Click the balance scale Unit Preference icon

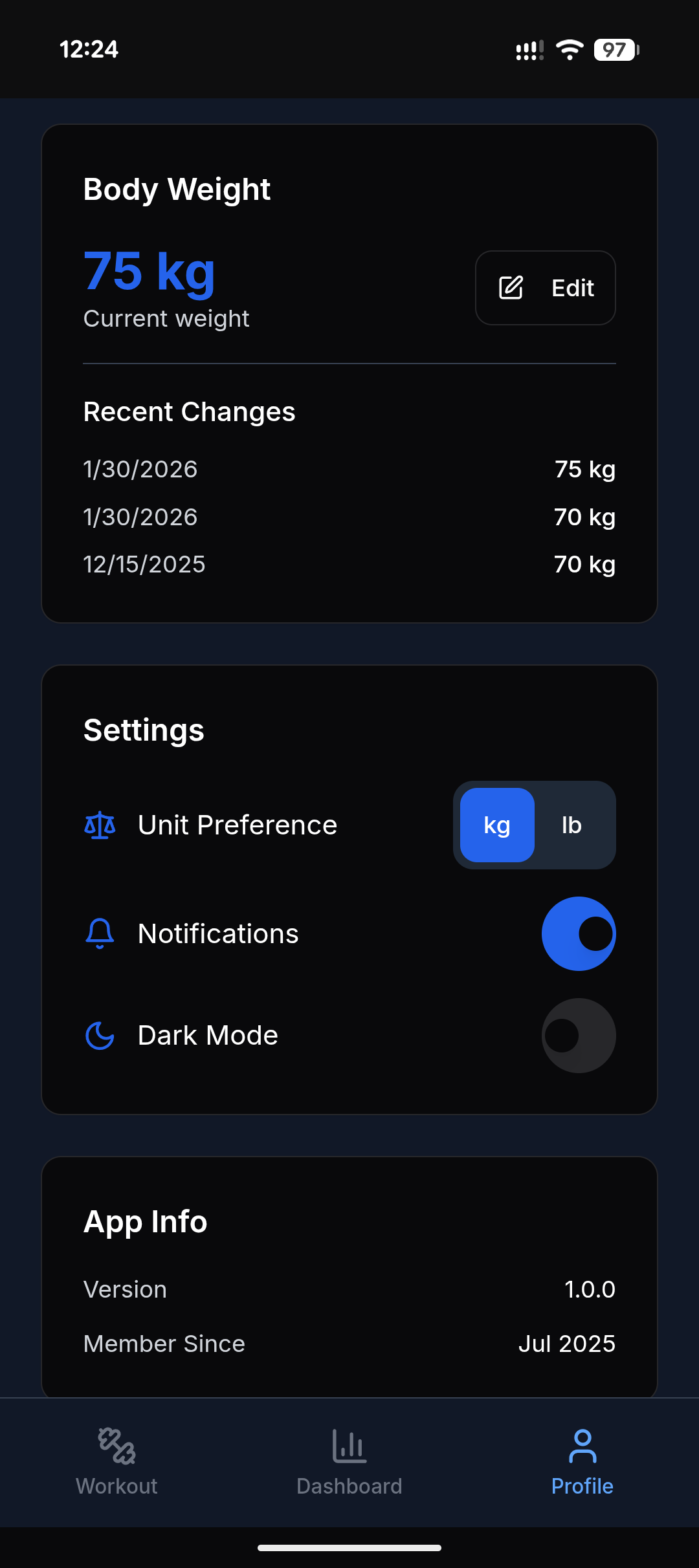[x=100, y=825]
